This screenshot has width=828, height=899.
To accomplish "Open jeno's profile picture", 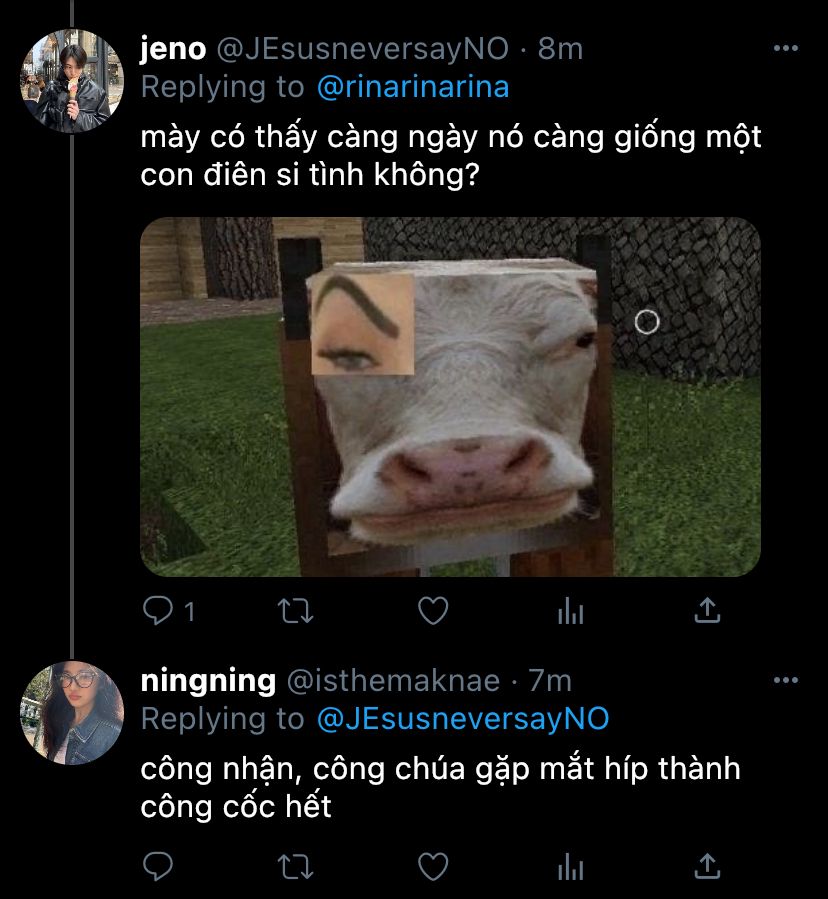I will (72, 81).
